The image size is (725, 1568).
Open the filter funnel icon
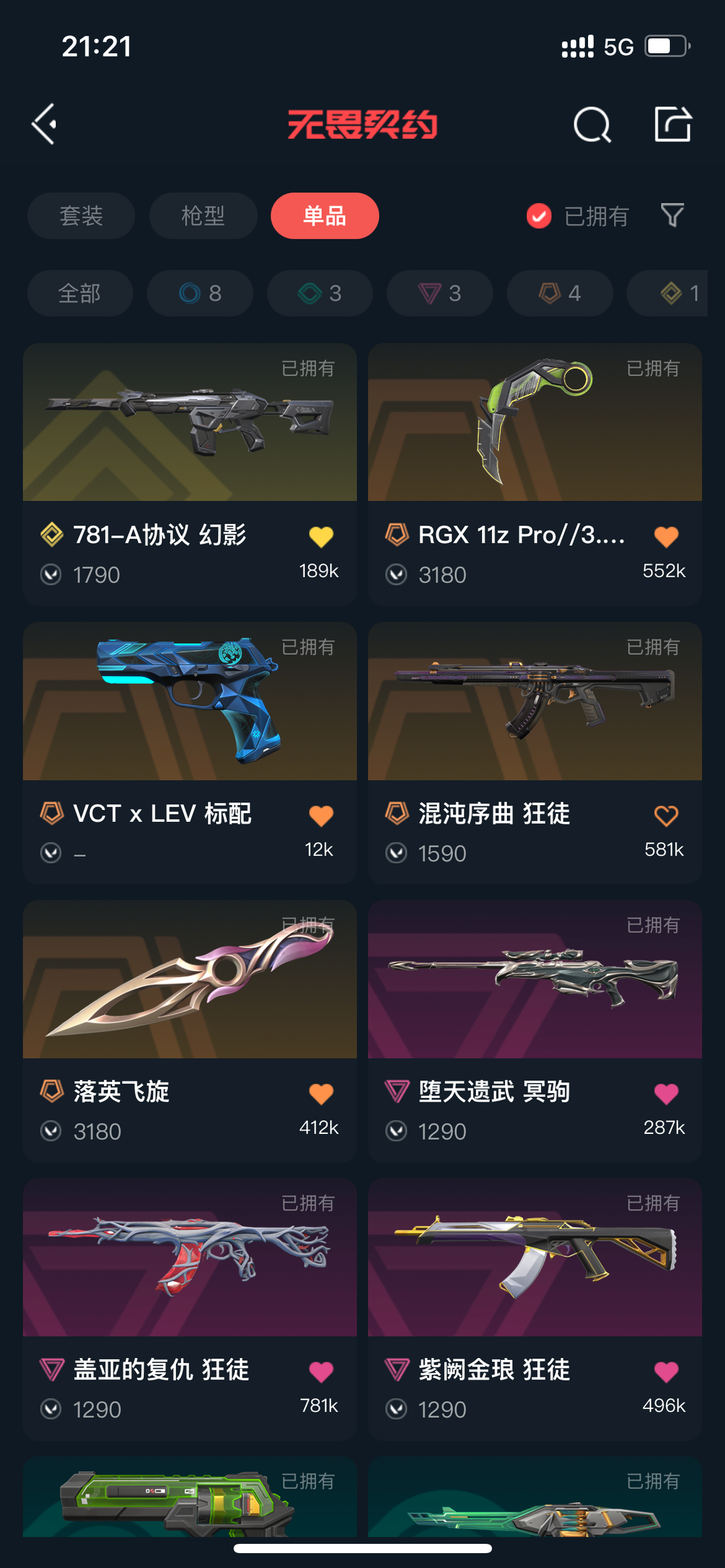672,215
